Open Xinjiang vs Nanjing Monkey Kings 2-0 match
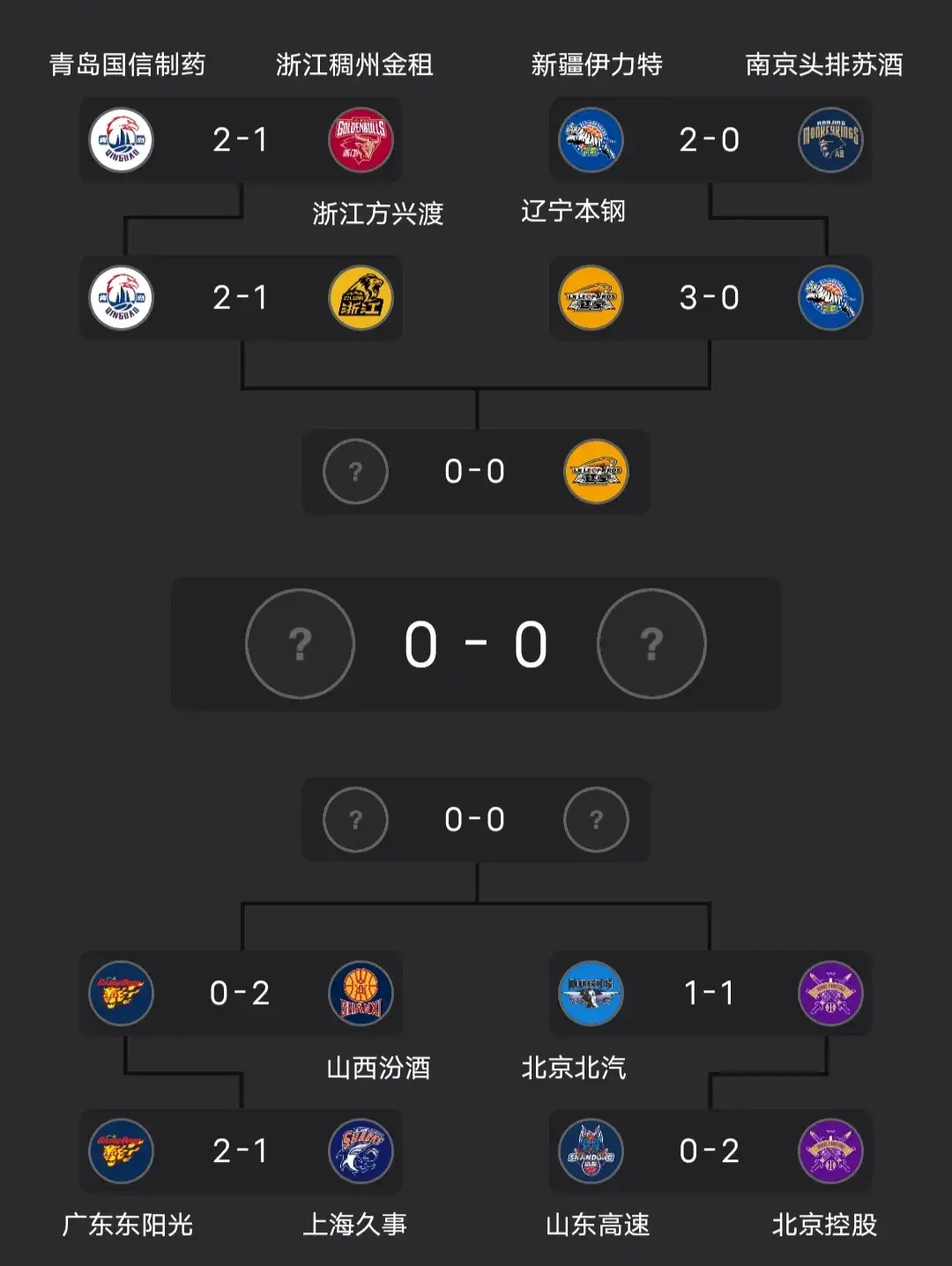 pyautogui.click(x=710, y=140)
